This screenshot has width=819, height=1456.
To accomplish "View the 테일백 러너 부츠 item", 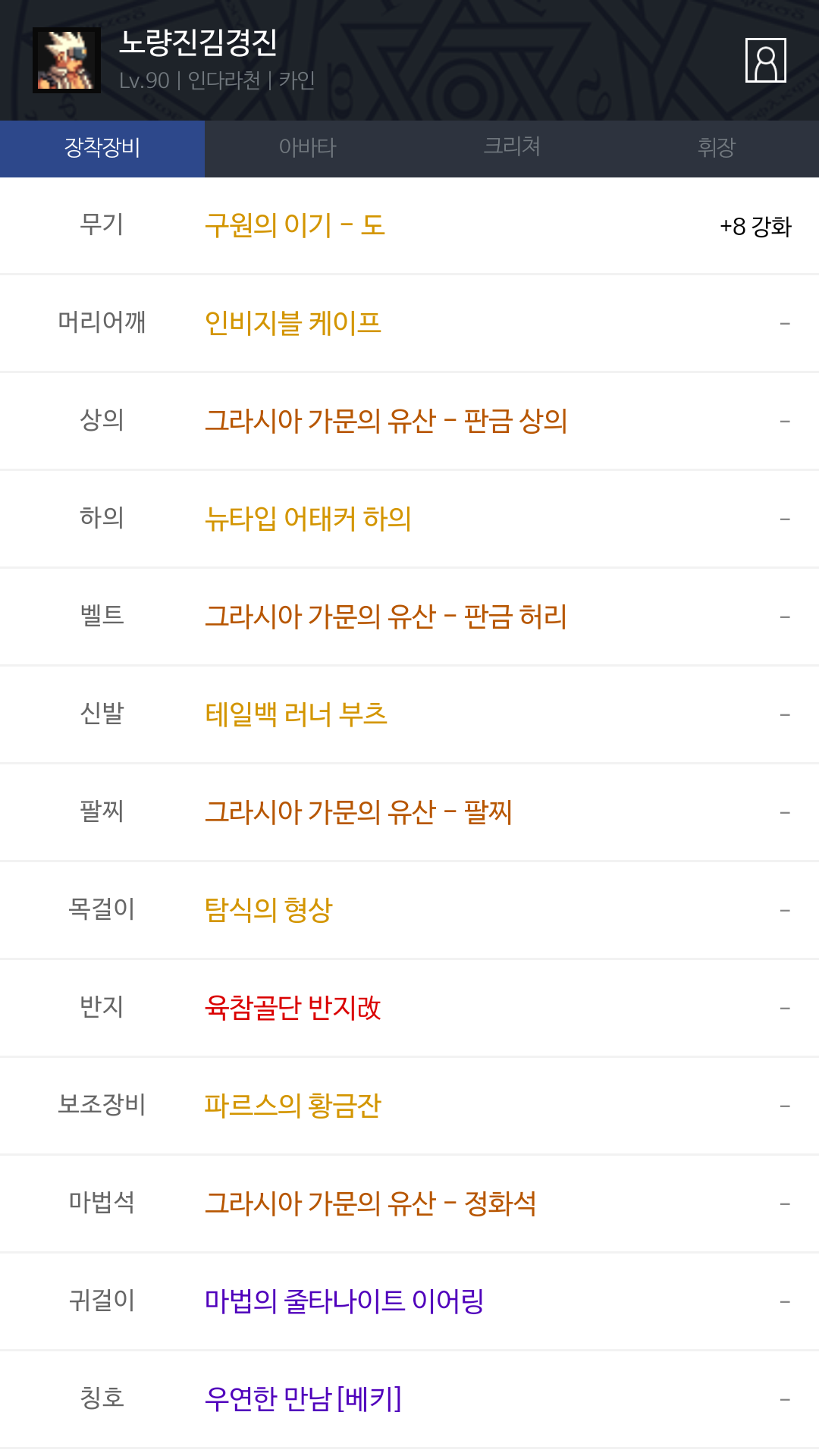I will point(297,715).
